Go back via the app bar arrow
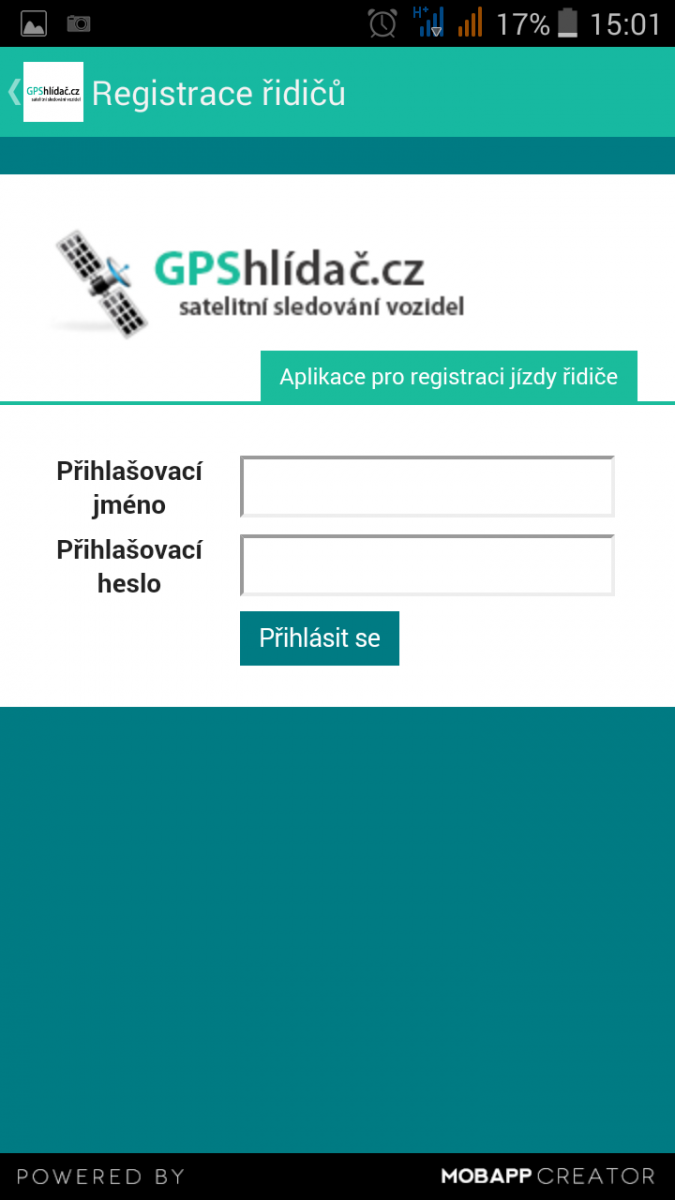This screenshot has width=675, height=1200. point(14,92)
